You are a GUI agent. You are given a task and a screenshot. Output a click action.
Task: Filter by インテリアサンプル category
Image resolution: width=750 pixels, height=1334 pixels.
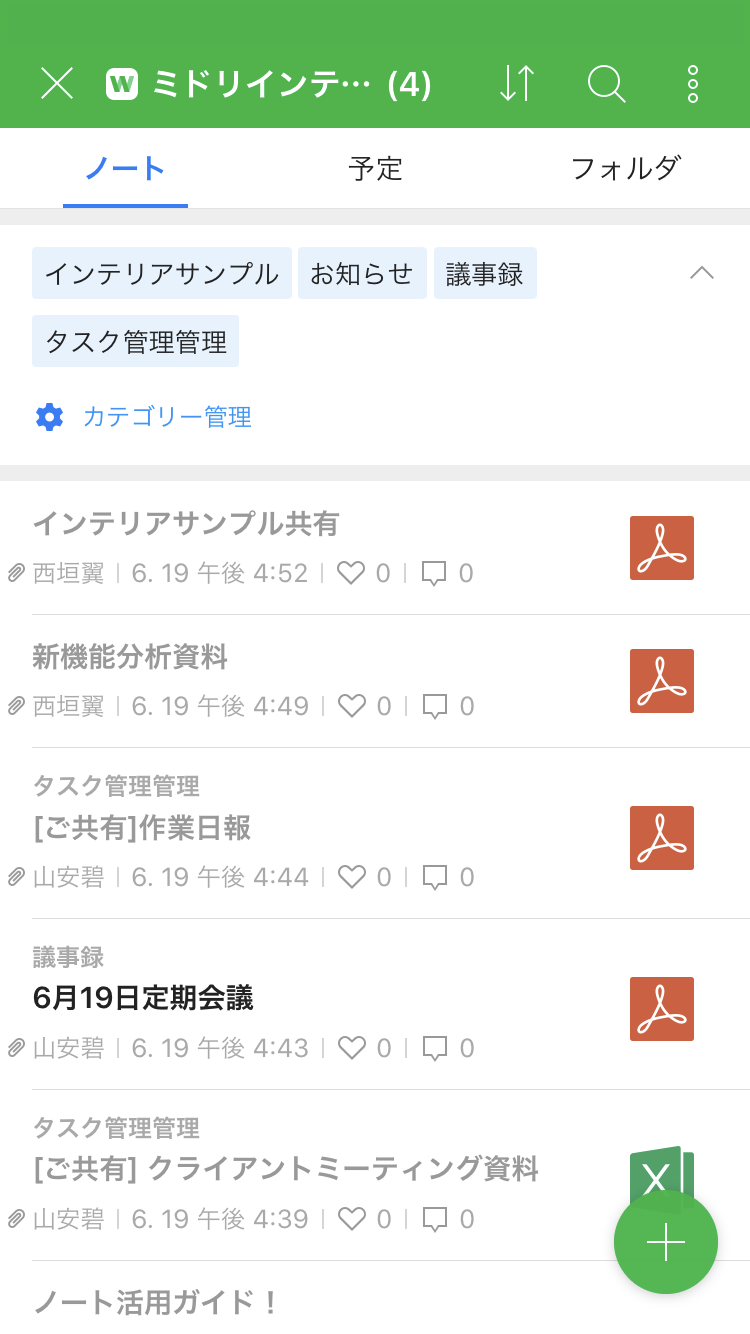tap(162, 273)
